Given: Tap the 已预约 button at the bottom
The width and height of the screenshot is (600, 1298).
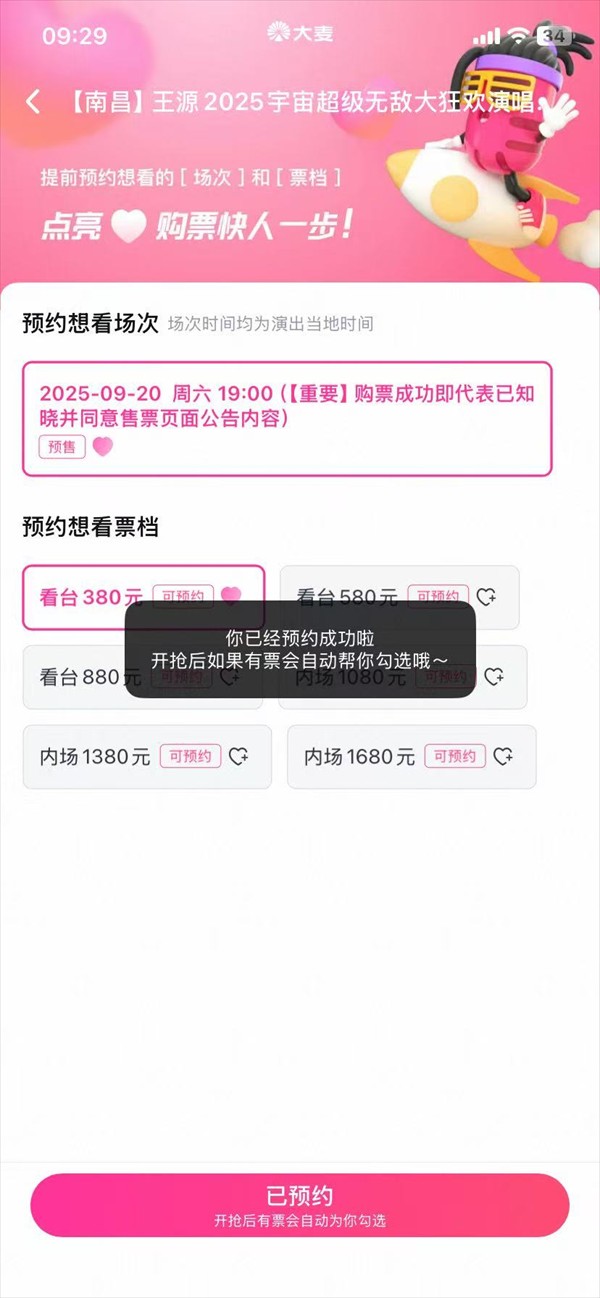Looking at the screenshot, I should (x=300, y=1205).
